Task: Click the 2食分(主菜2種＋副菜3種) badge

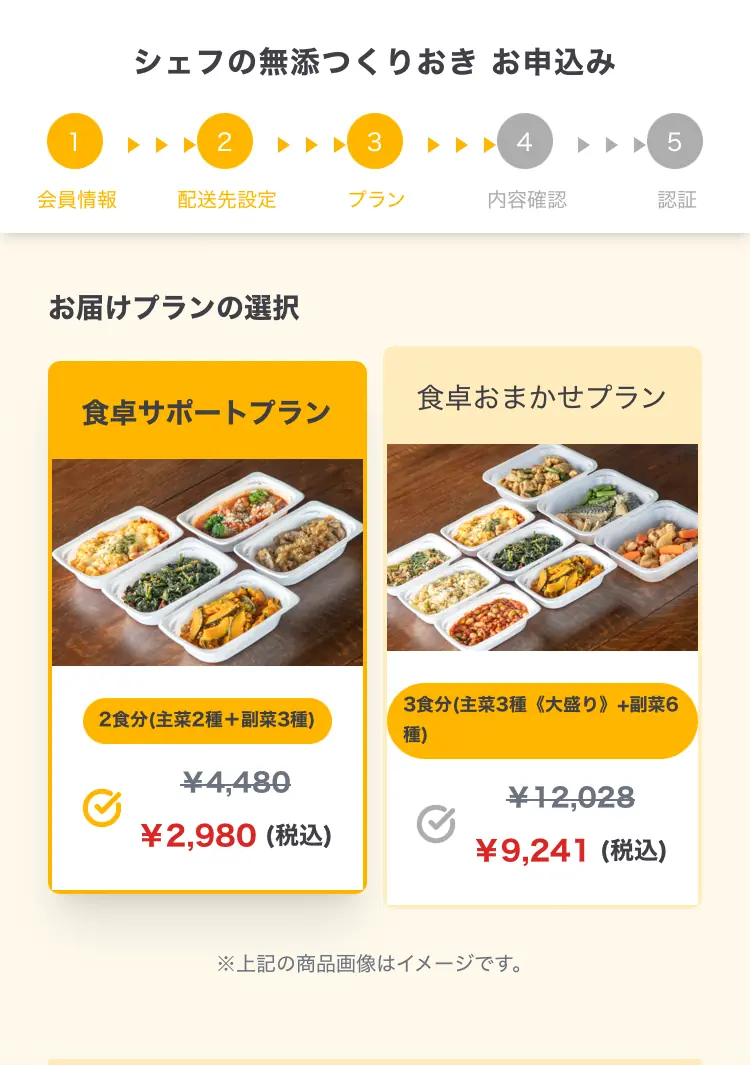Action: click(x=207, y=720)
